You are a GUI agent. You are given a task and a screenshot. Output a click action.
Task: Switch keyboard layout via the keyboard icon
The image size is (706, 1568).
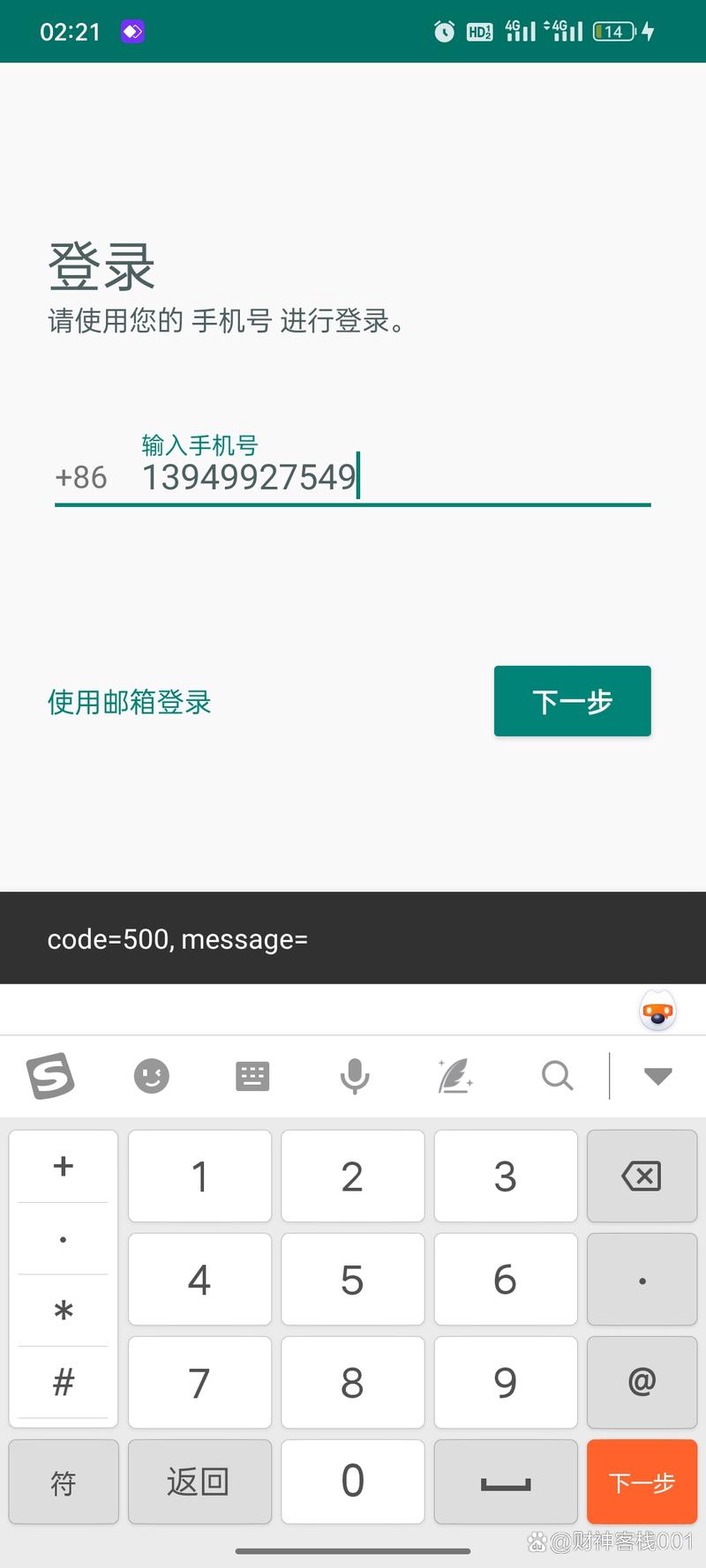click(x=252, y=1076)
